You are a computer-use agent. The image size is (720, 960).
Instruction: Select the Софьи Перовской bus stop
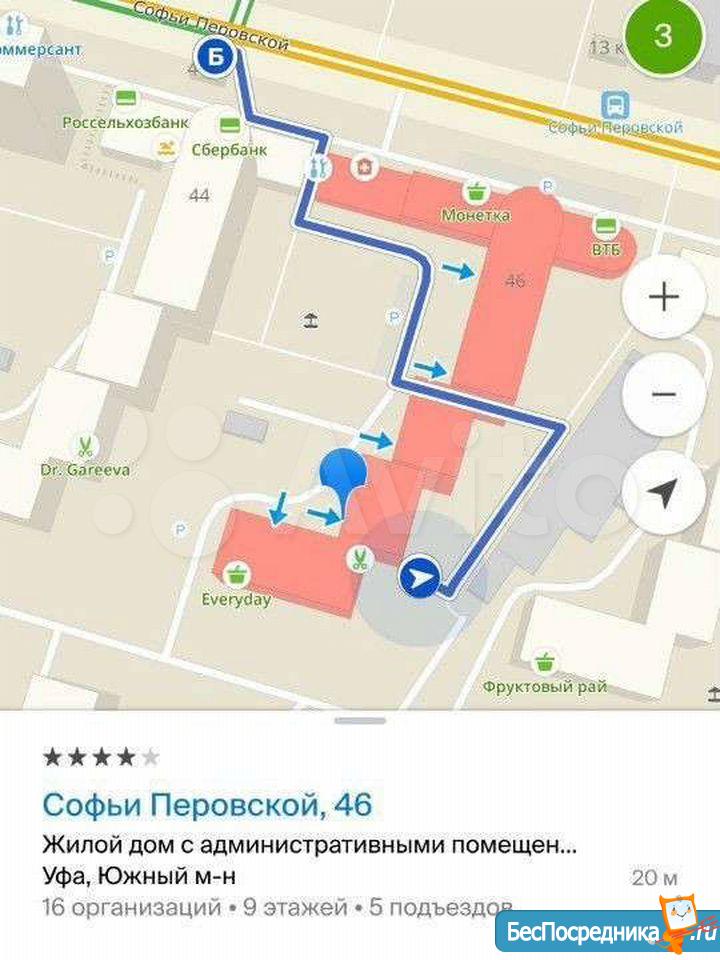pyautogui.click(x=615, y=104)
